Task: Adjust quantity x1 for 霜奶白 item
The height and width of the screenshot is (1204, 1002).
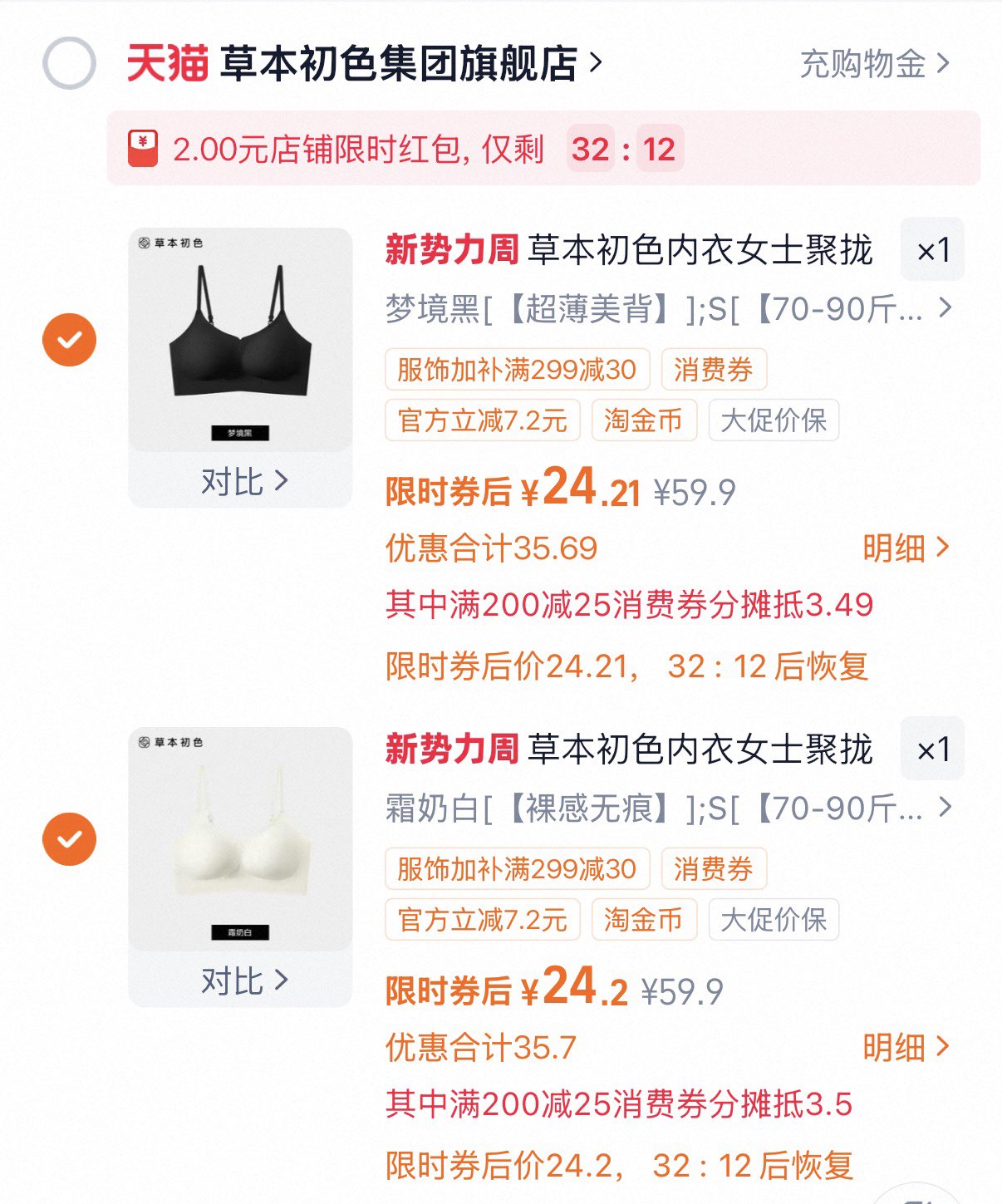Action: tap(932, 749)
